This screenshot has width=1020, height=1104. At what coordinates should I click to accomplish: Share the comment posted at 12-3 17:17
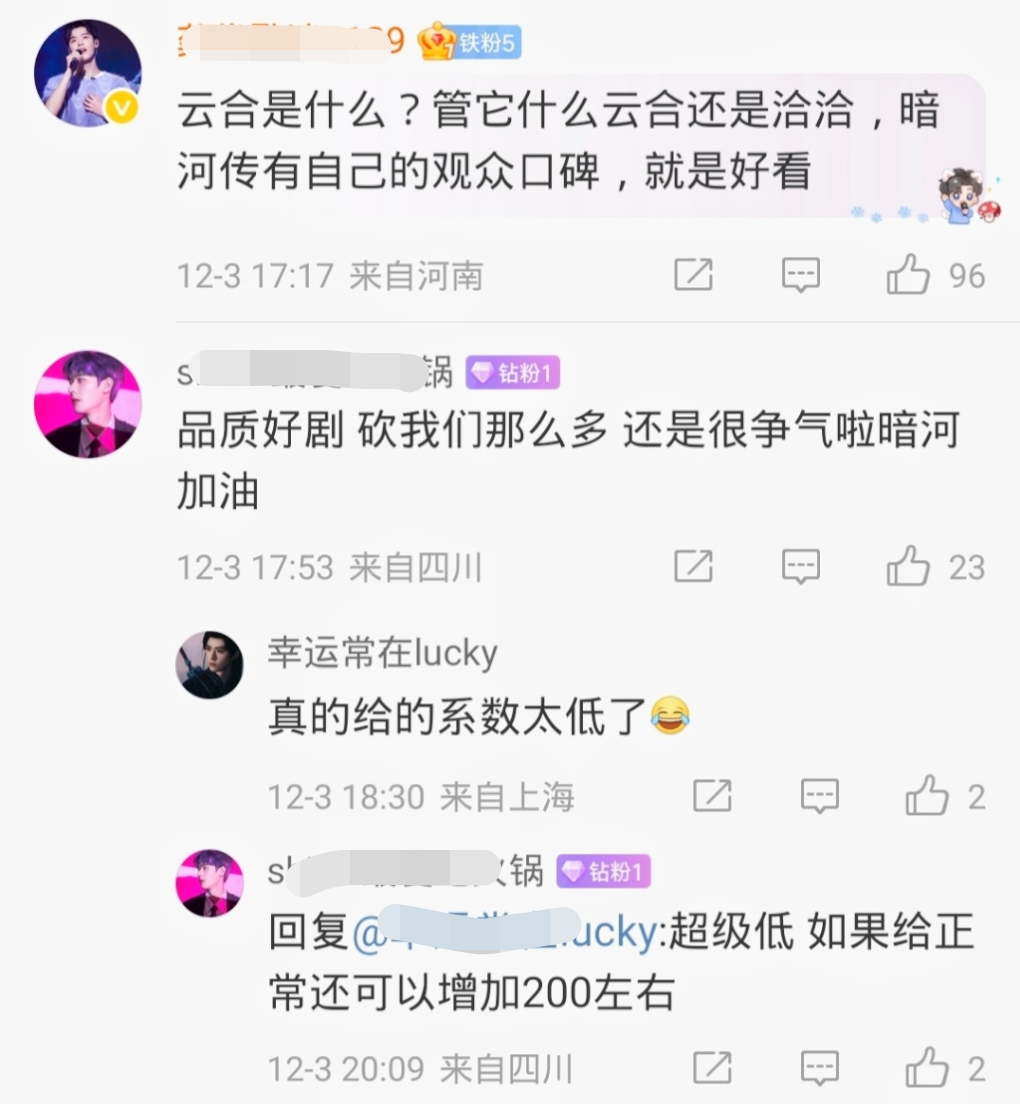tap(693, 275)
